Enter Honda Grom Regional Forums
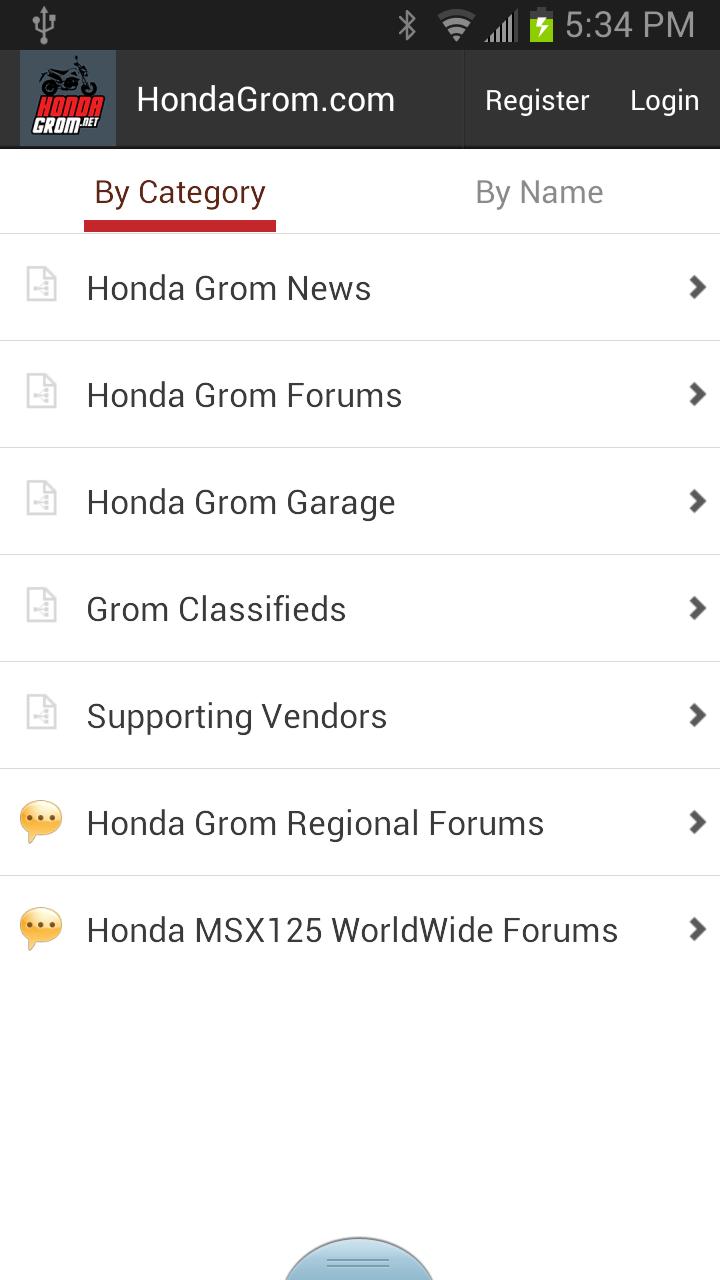Image resolution: width=720 pixels, height=1280 pixels. pyautogui.click(x=360, y=823)
